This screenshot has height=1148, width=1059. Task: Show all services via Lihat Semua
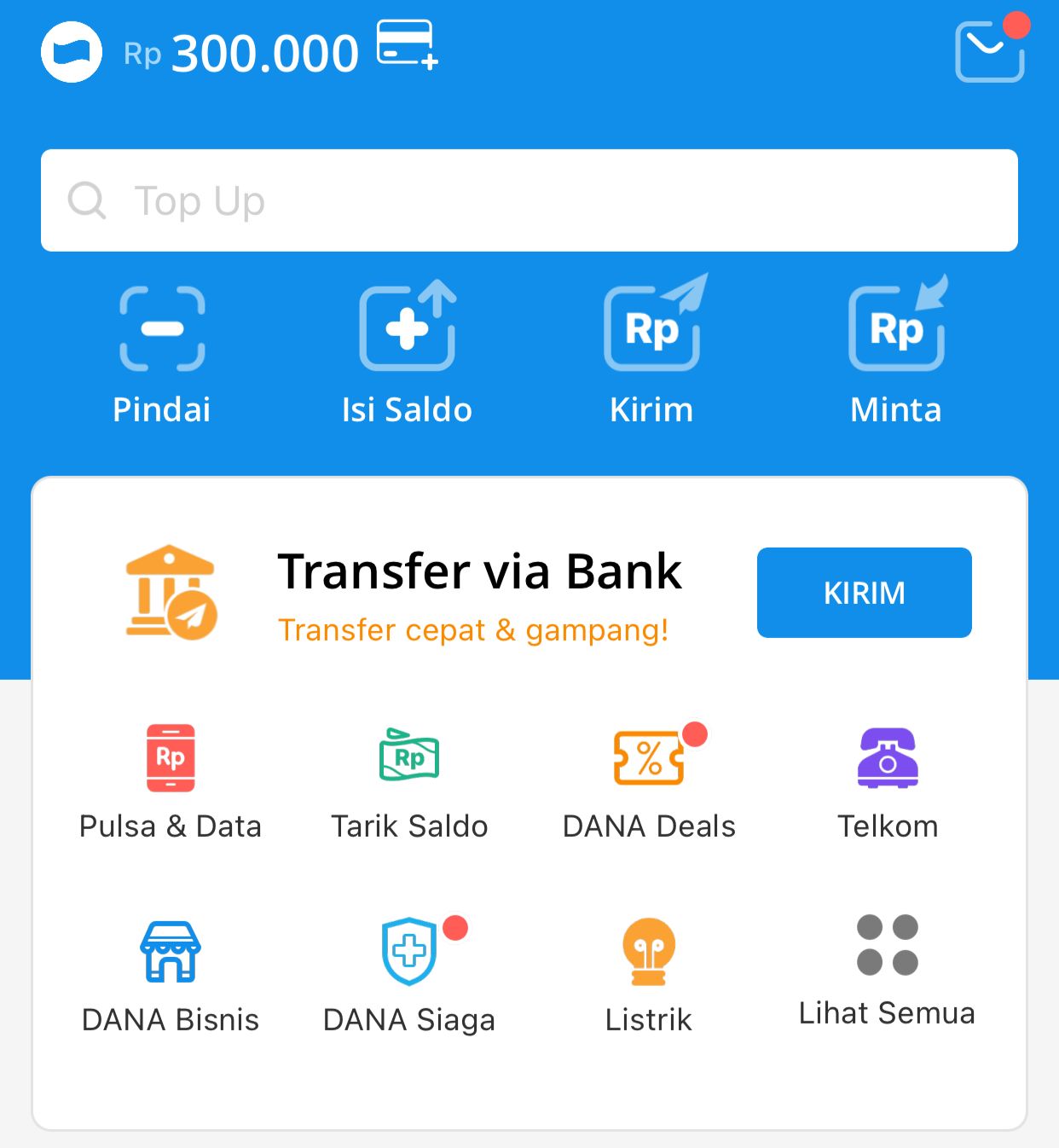tap(888, 970)
